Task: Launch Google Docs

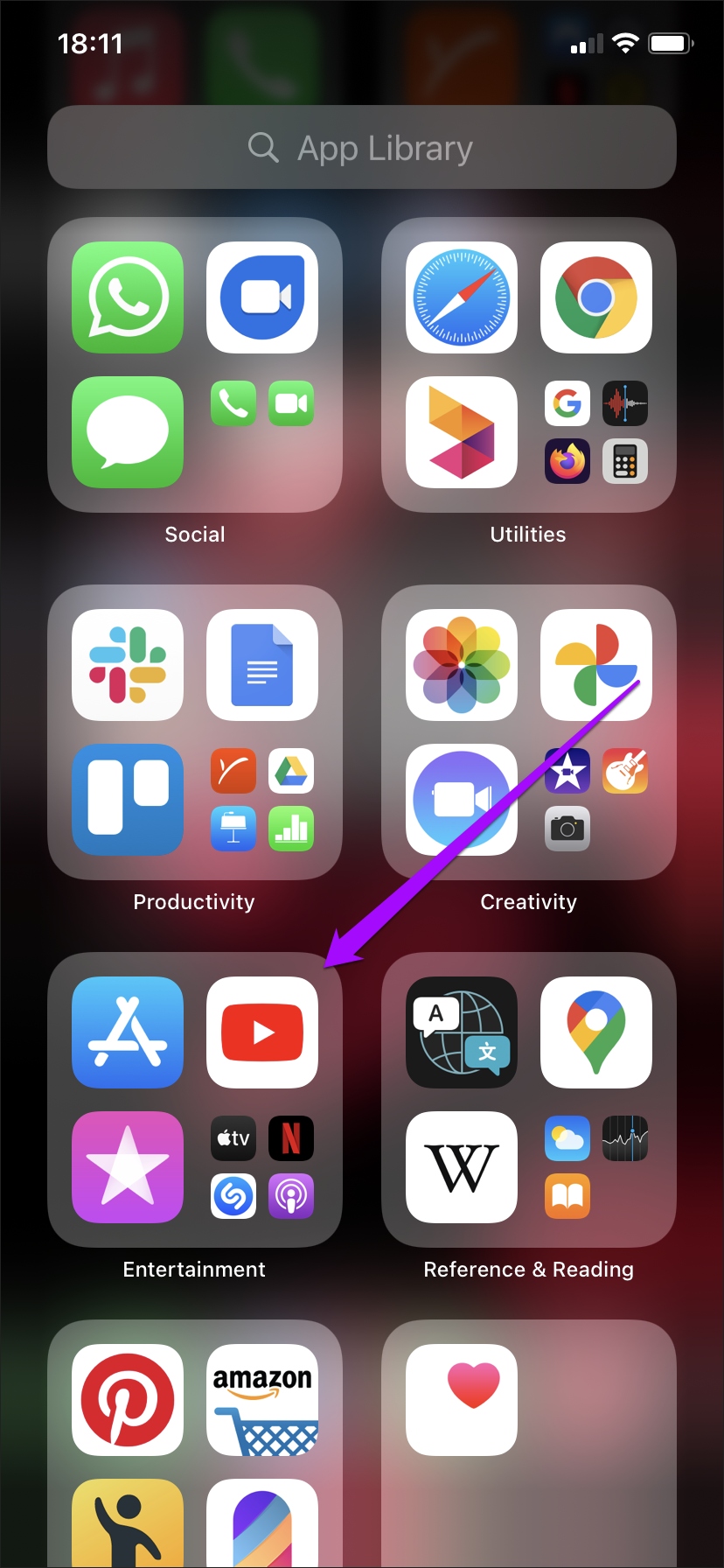Action: pos(262,665)
